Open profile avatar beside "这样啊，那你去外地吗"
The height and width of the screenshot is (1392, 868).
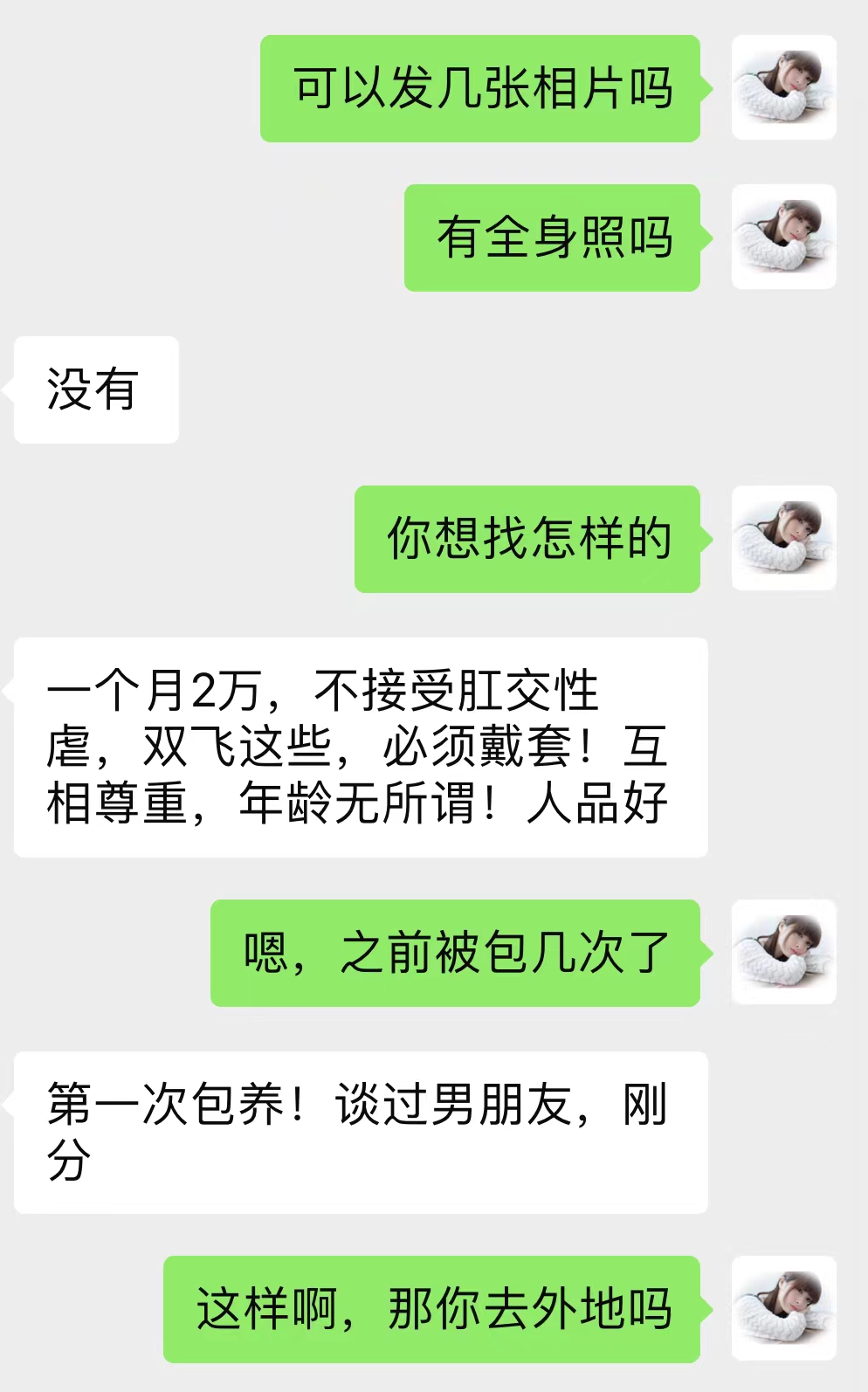[x=783, y=1308]
